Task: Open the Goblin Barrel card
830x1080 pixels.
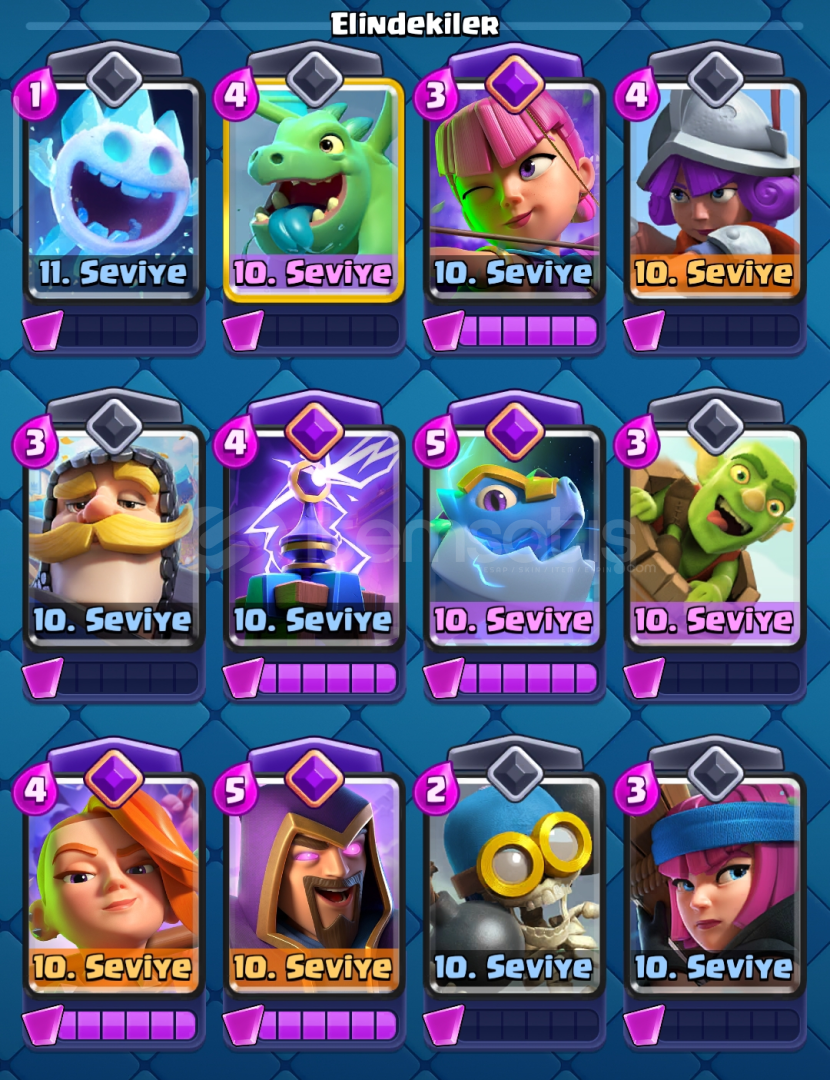Action: [714, 537]
